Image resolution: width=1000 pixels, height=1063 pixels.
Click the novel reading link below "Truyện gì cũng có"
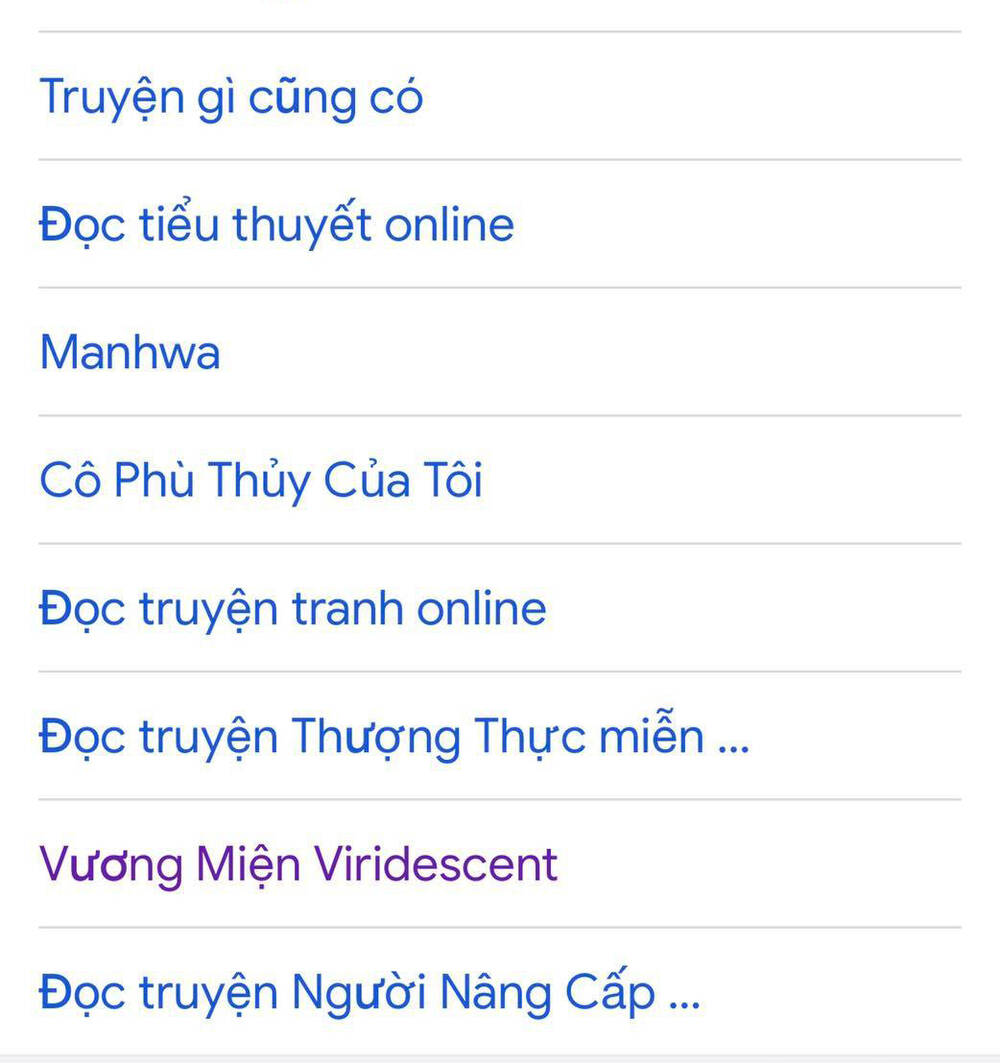pyautogui.click(x=275, y=224)
